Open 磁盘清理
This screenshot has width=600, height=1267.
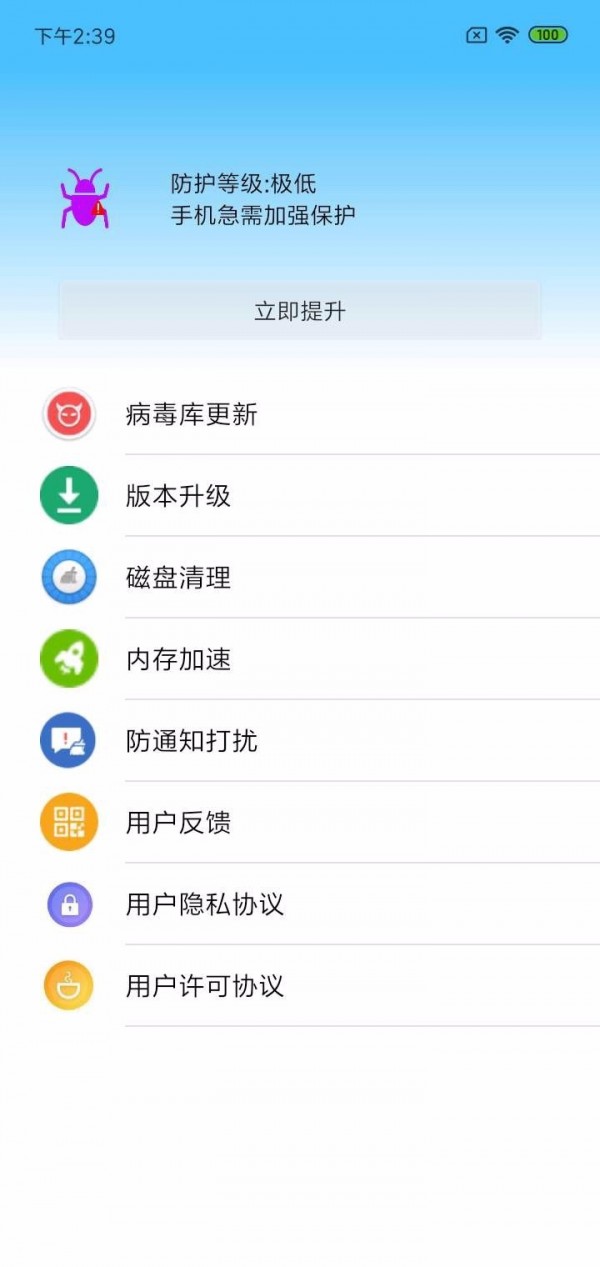pos(300,578)
